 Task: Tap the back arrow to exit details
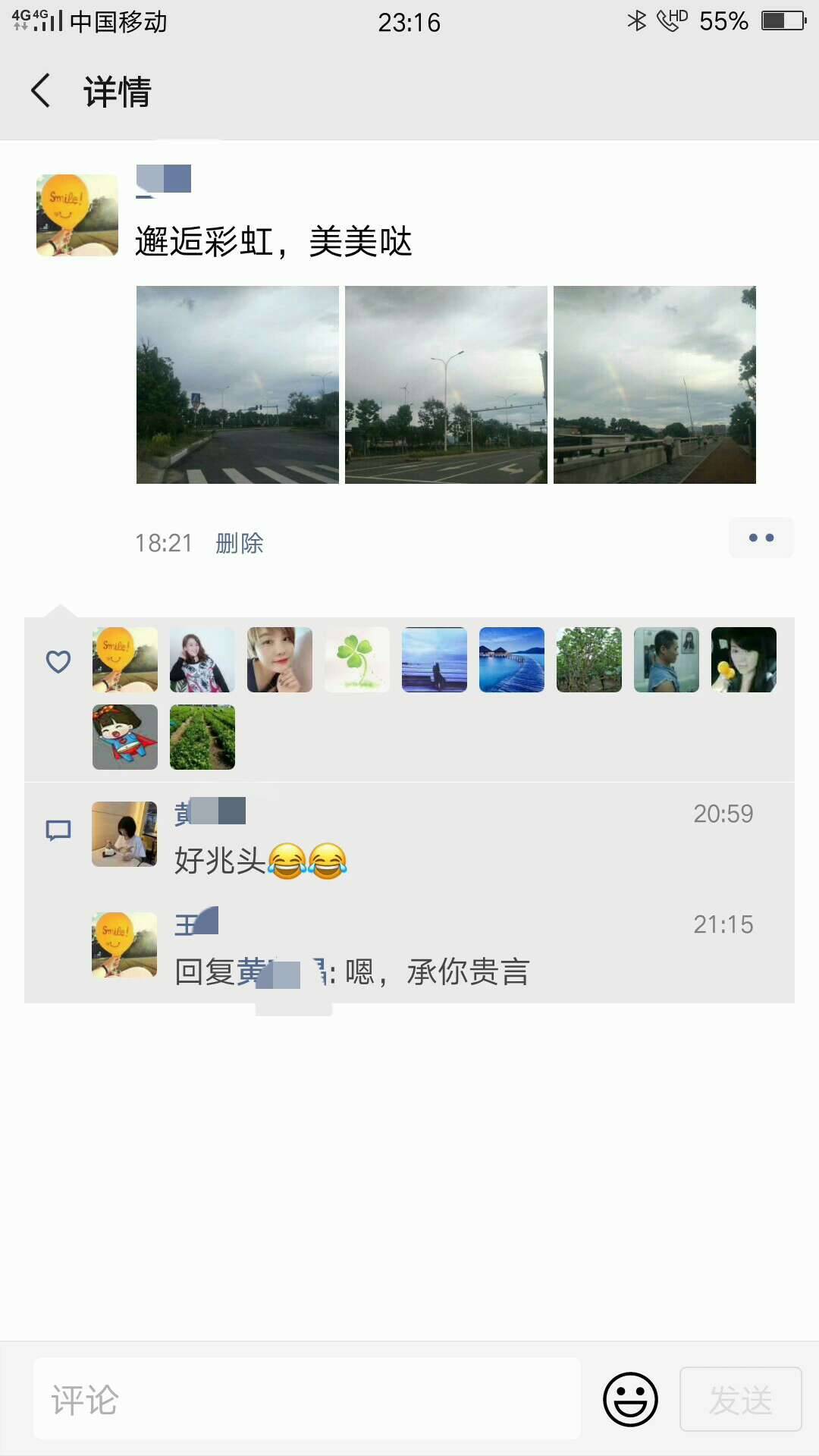point(39,90)
